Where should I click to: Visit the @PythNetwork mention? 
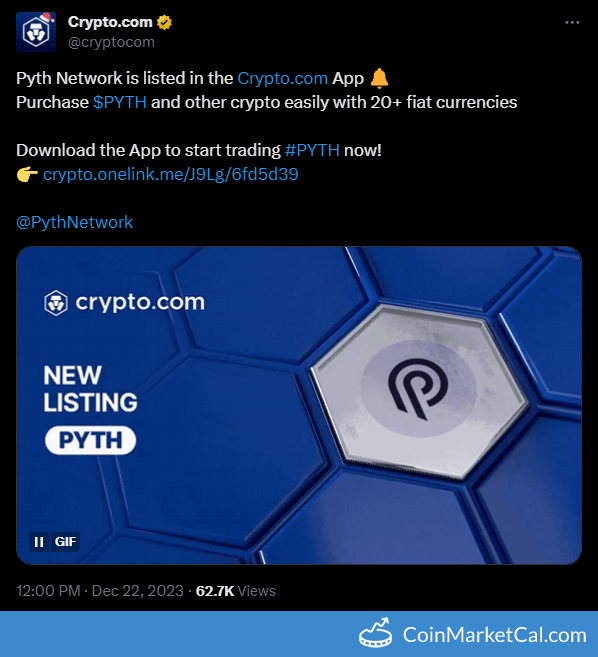[x=75, y=222]
